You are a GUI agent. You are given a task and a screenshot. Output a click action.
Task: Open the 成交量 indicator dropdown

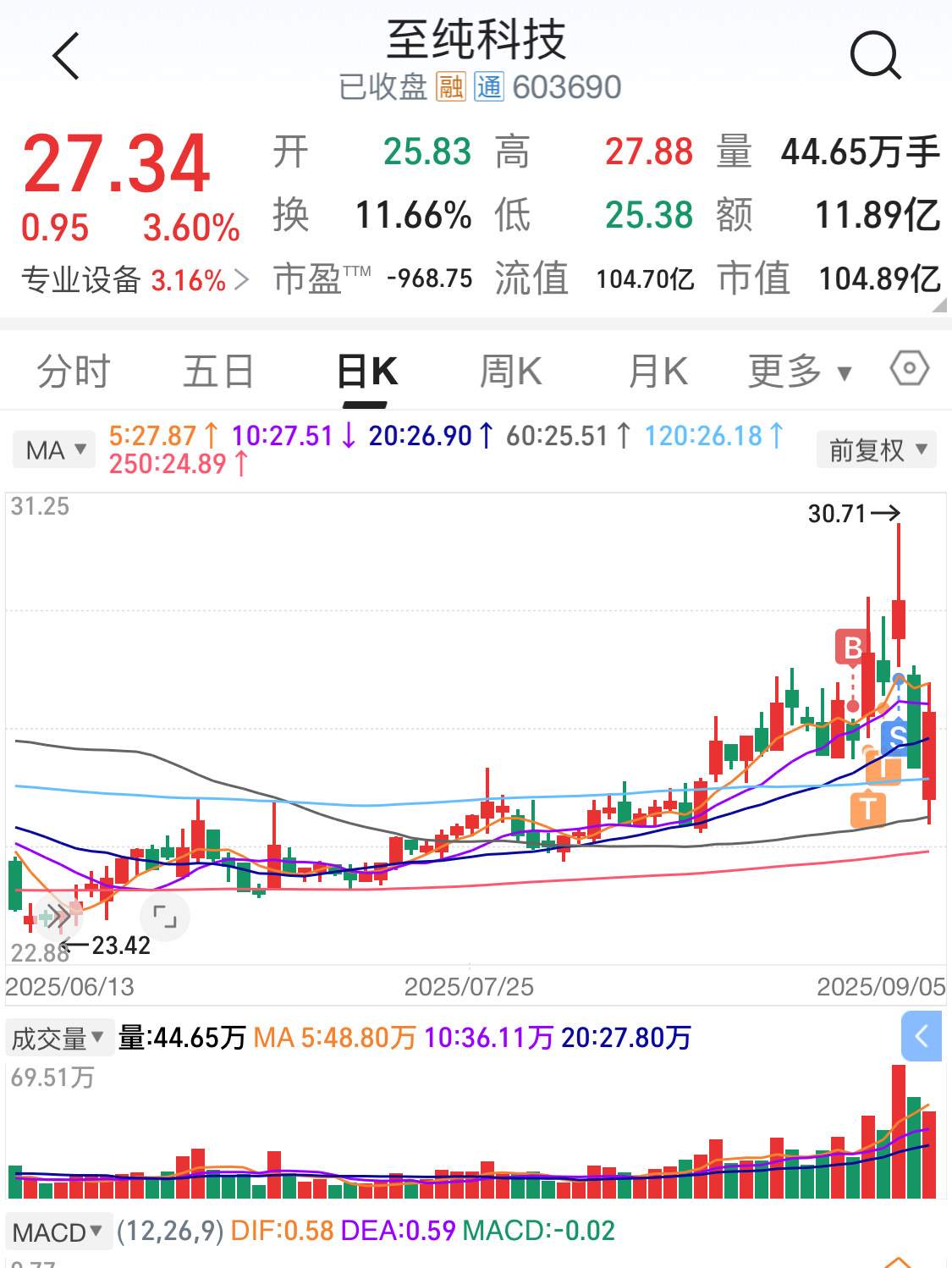point(58,1039)
